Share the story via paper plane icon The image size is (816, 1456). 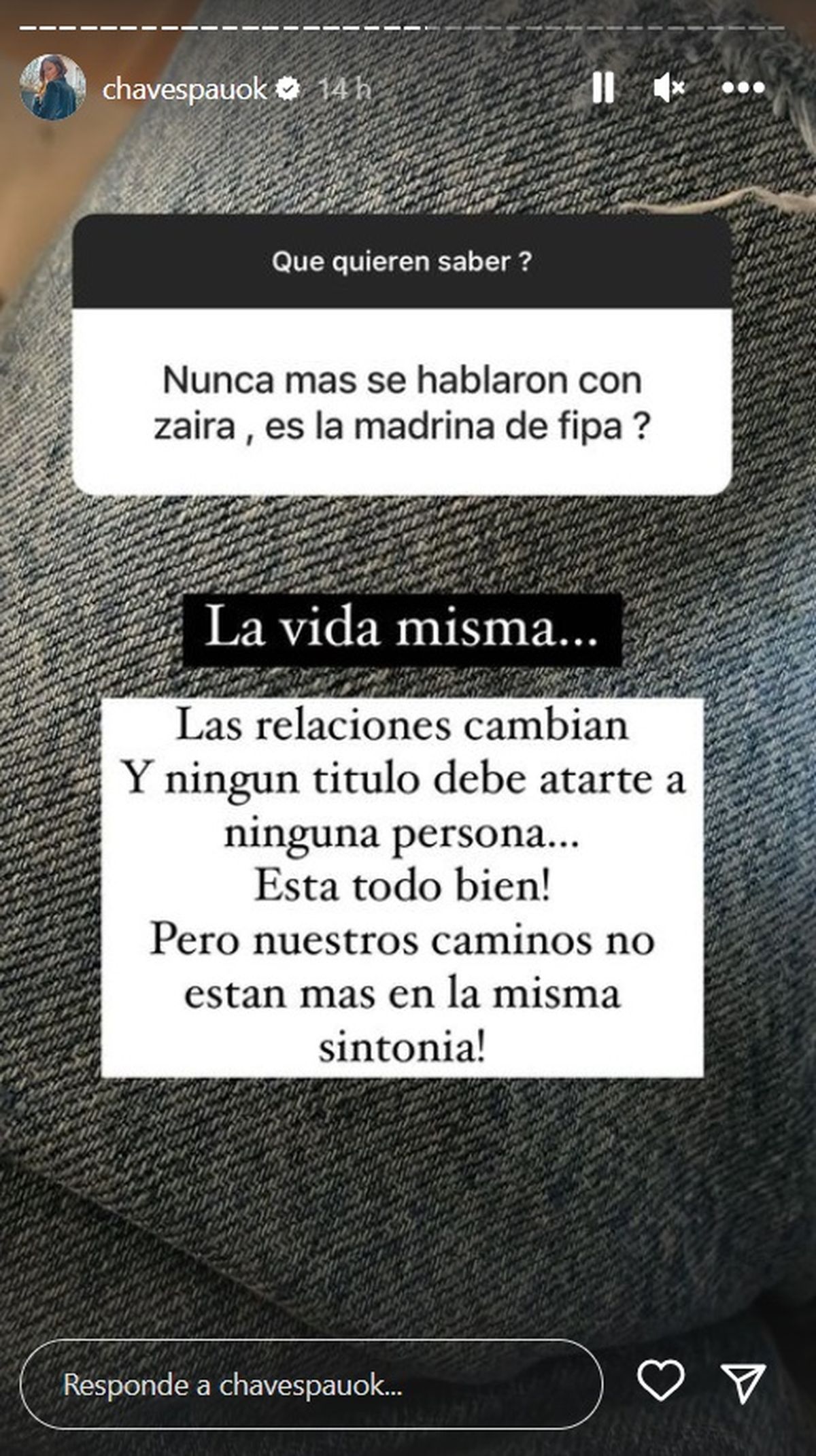coord(744,1383)
